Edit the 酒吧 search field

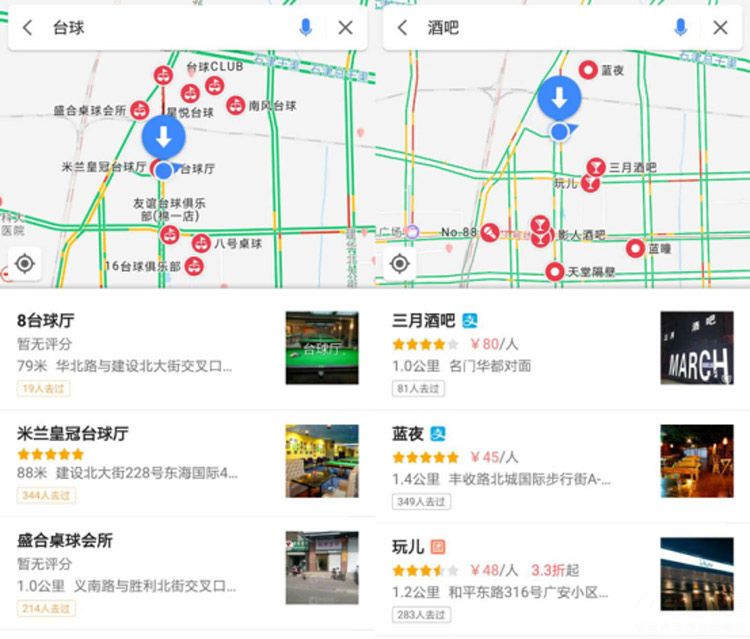coord(540,28)
